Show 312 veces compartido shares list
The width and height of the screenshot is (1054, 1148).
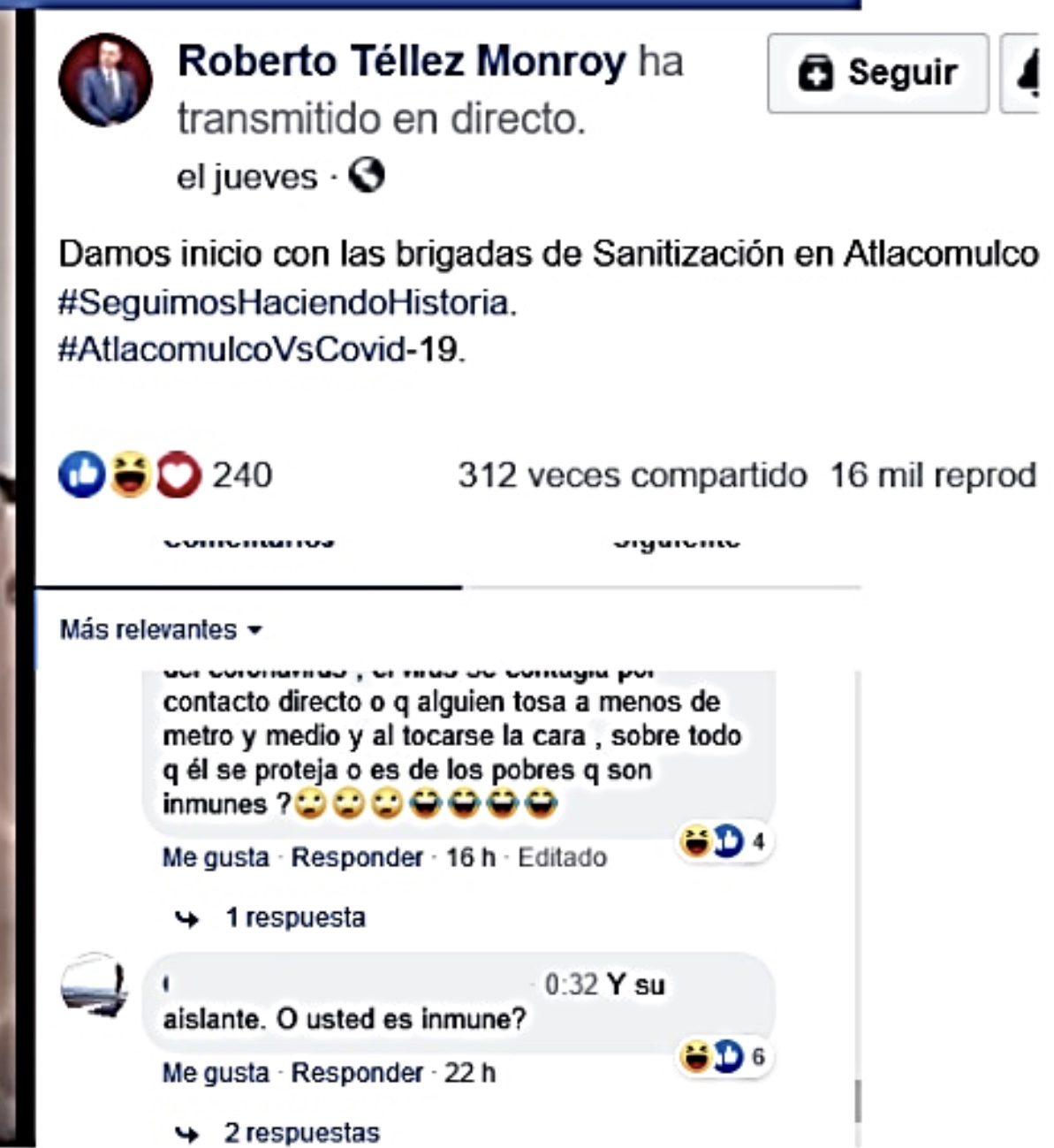click(632, 475)
